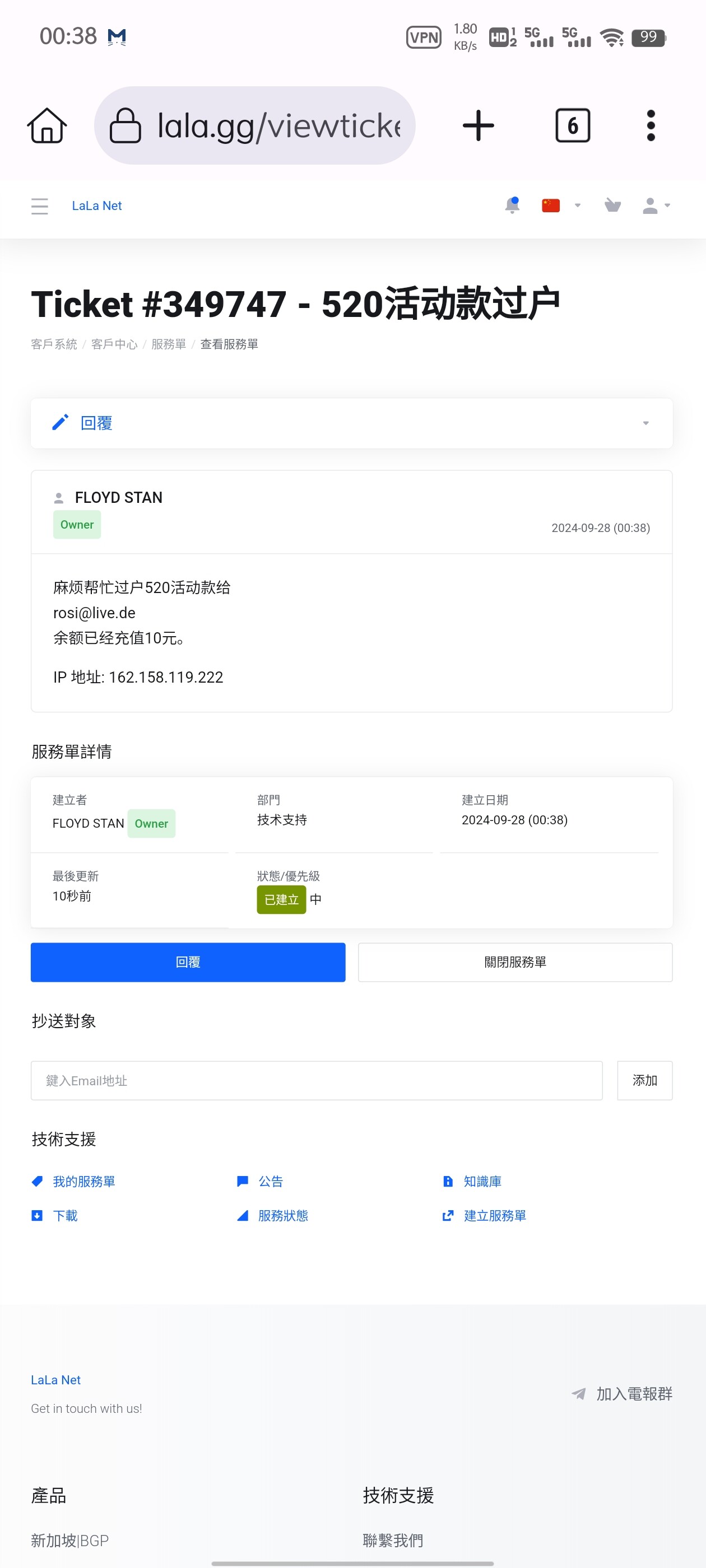Tap the blue 回覆 button
The width and height of the screenshot is (706, 1568).
pyautogui.click(x=188, y=962)
